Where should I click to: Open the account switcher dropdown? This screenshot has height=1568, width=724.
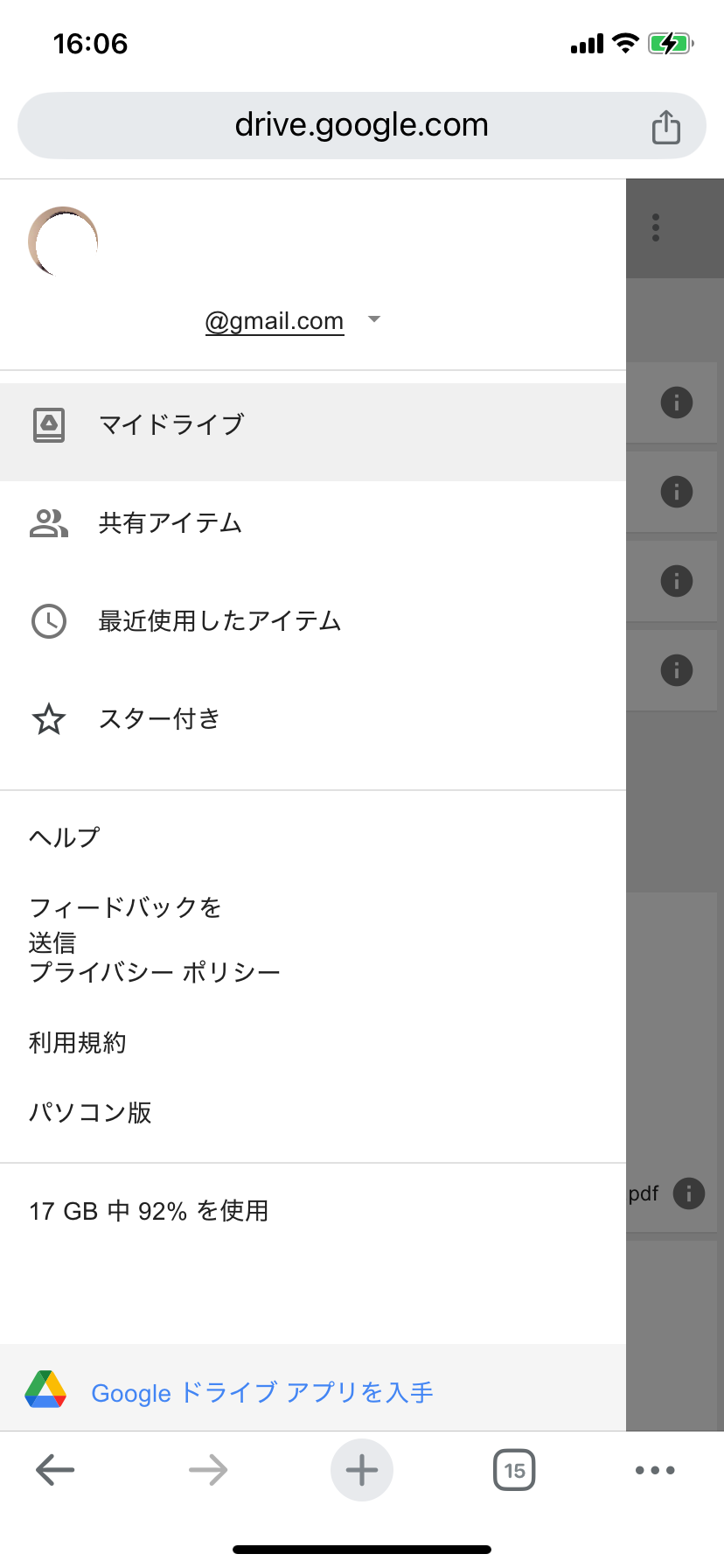click(x=373, y=320)
